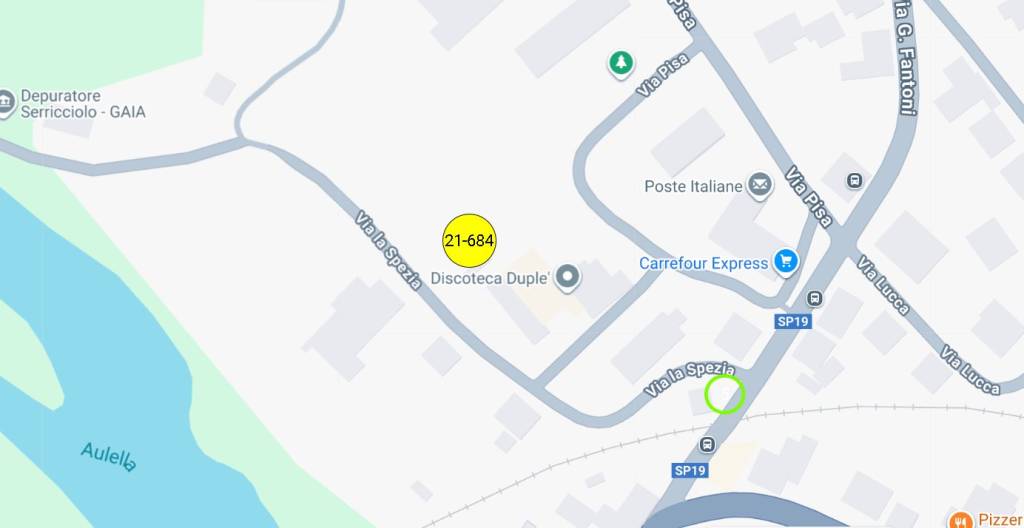Open the orange pizzeria restaurant pin
The width and height of the screenshot is (1024, 528).
click(961, 520)
